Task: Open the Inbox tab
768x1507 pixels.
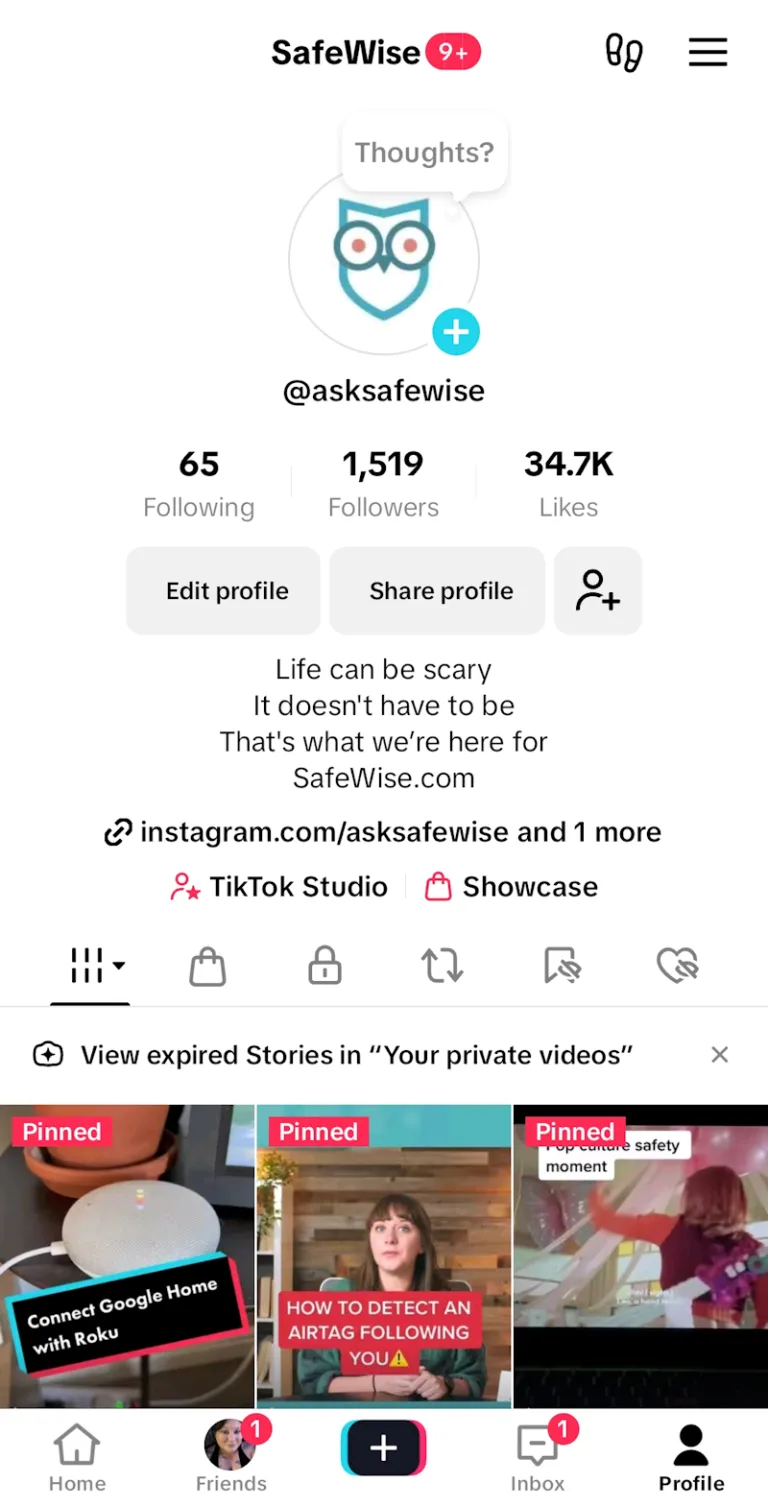Action: tap(538, 1456)
